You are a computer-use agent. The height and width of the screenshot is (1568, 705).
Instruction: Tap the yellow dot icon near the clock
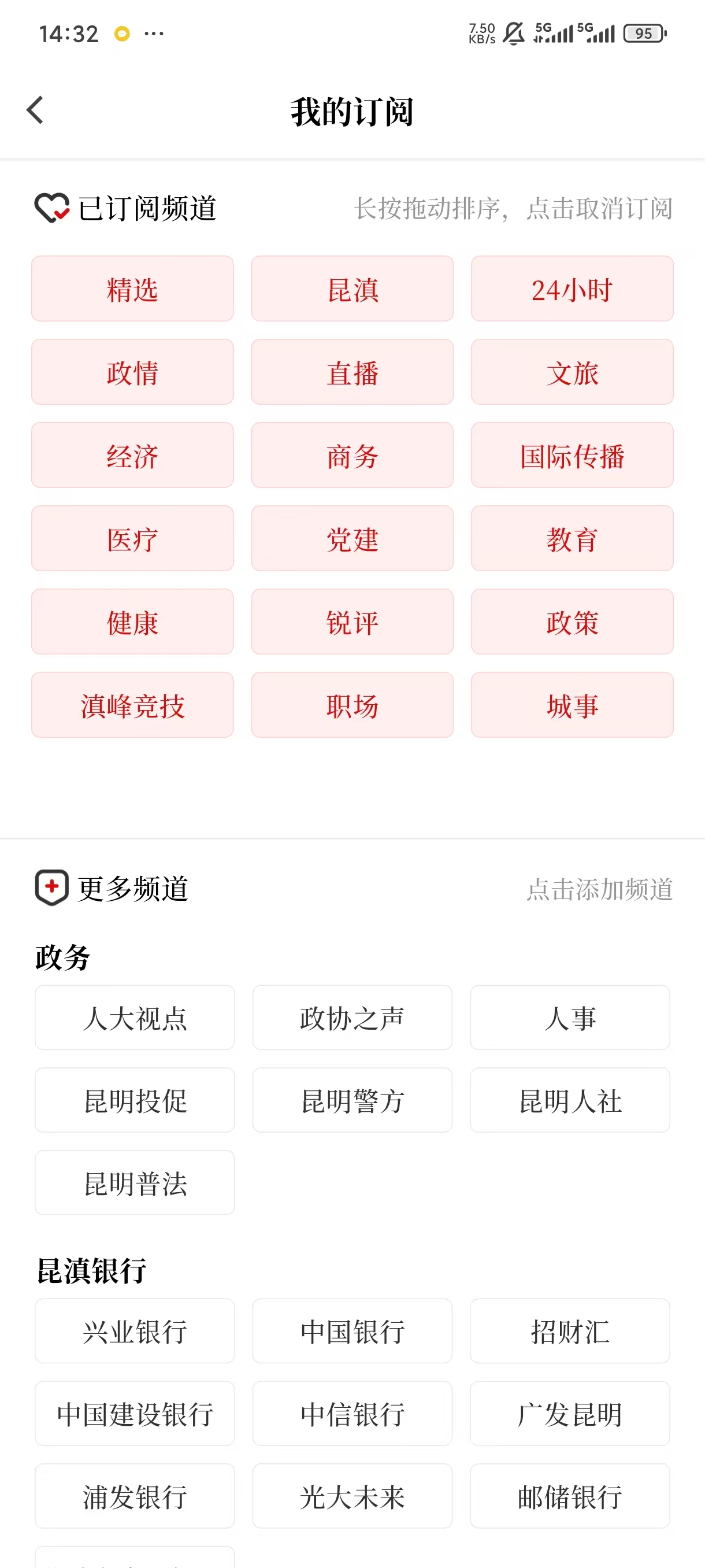123,34
